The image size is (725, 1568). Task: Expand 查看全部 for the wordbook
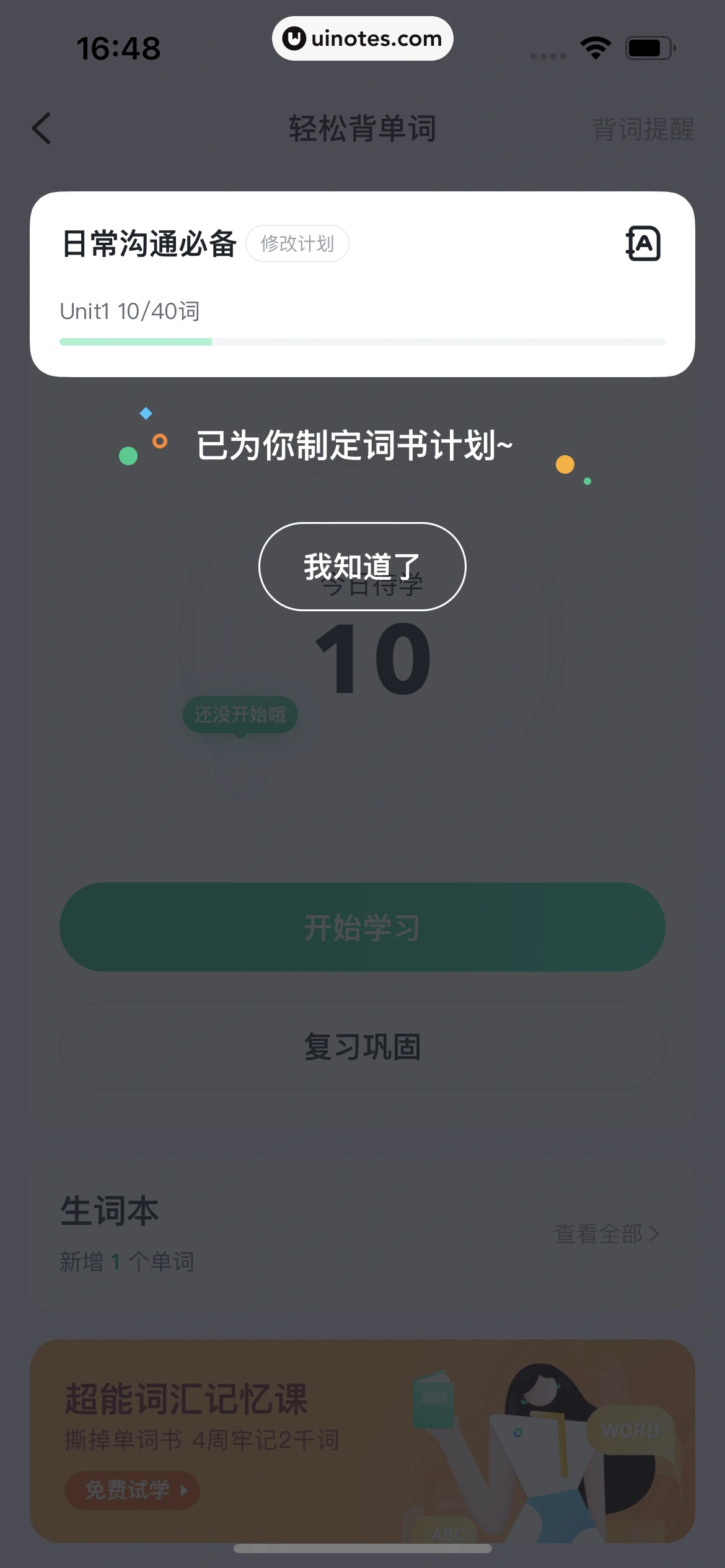coord(607,1234)
